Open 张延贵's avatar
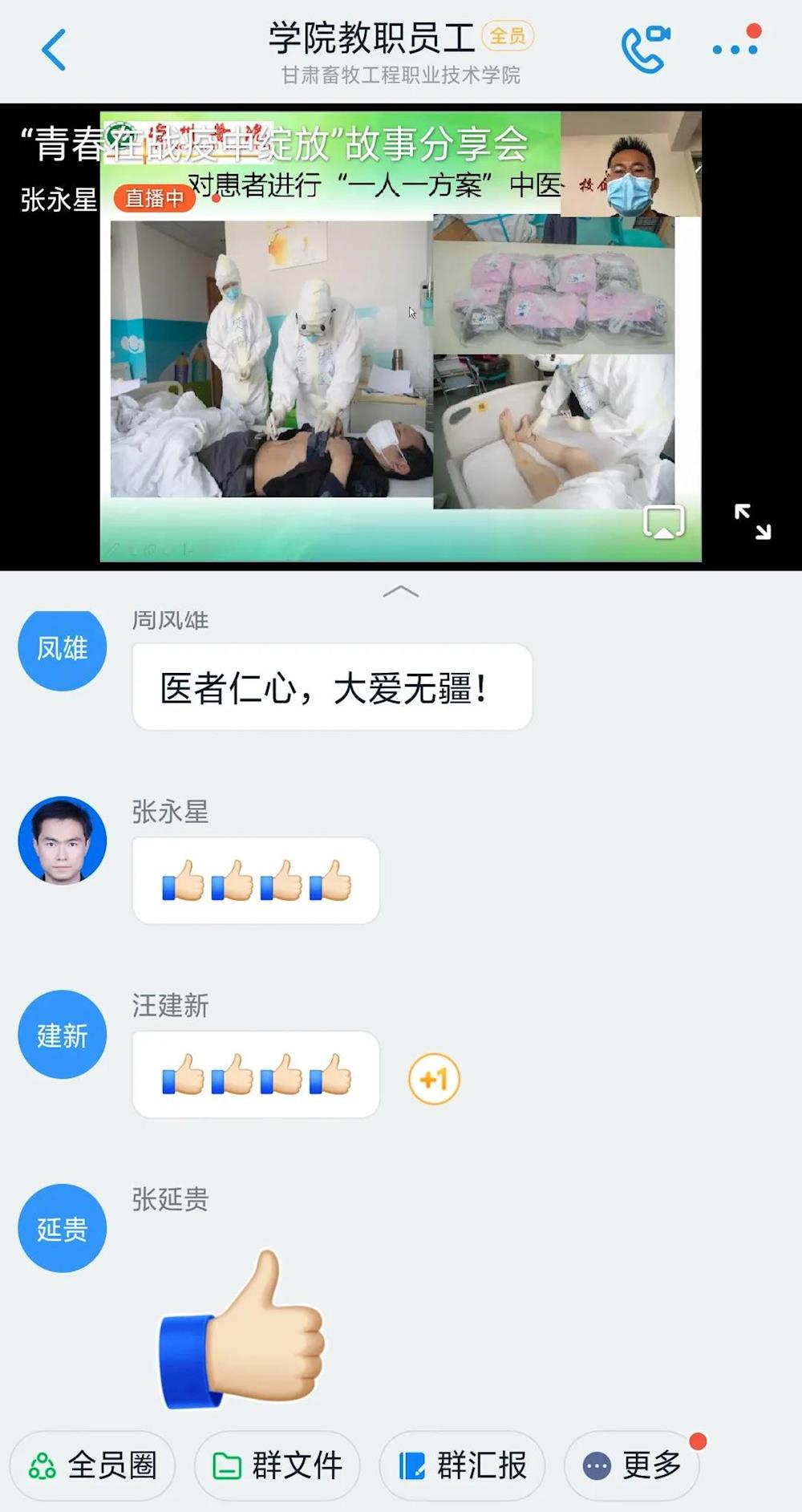Screen dimensions: 802x1512 (x=63, y=1228)
